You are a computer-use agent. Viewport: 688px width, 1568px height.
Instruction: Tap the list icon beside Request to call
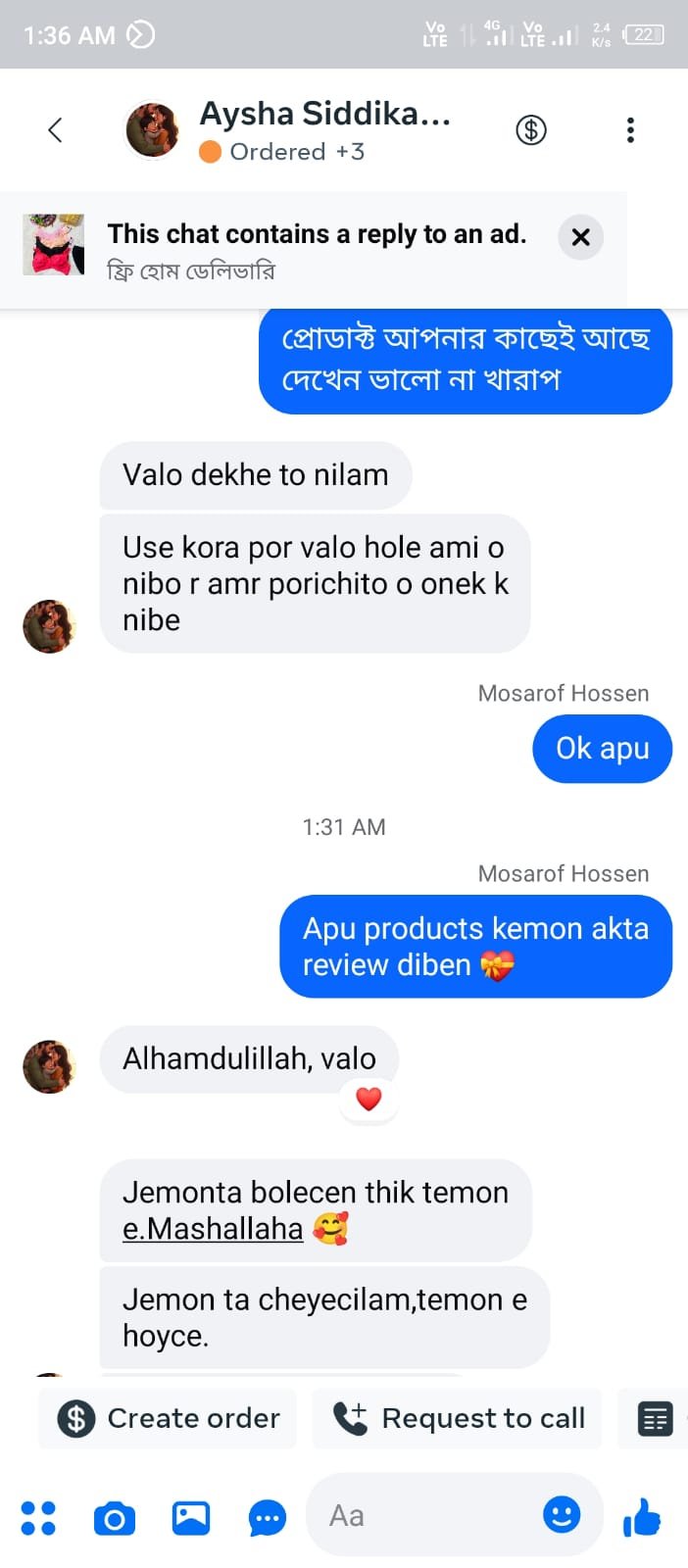[655, 1418]
